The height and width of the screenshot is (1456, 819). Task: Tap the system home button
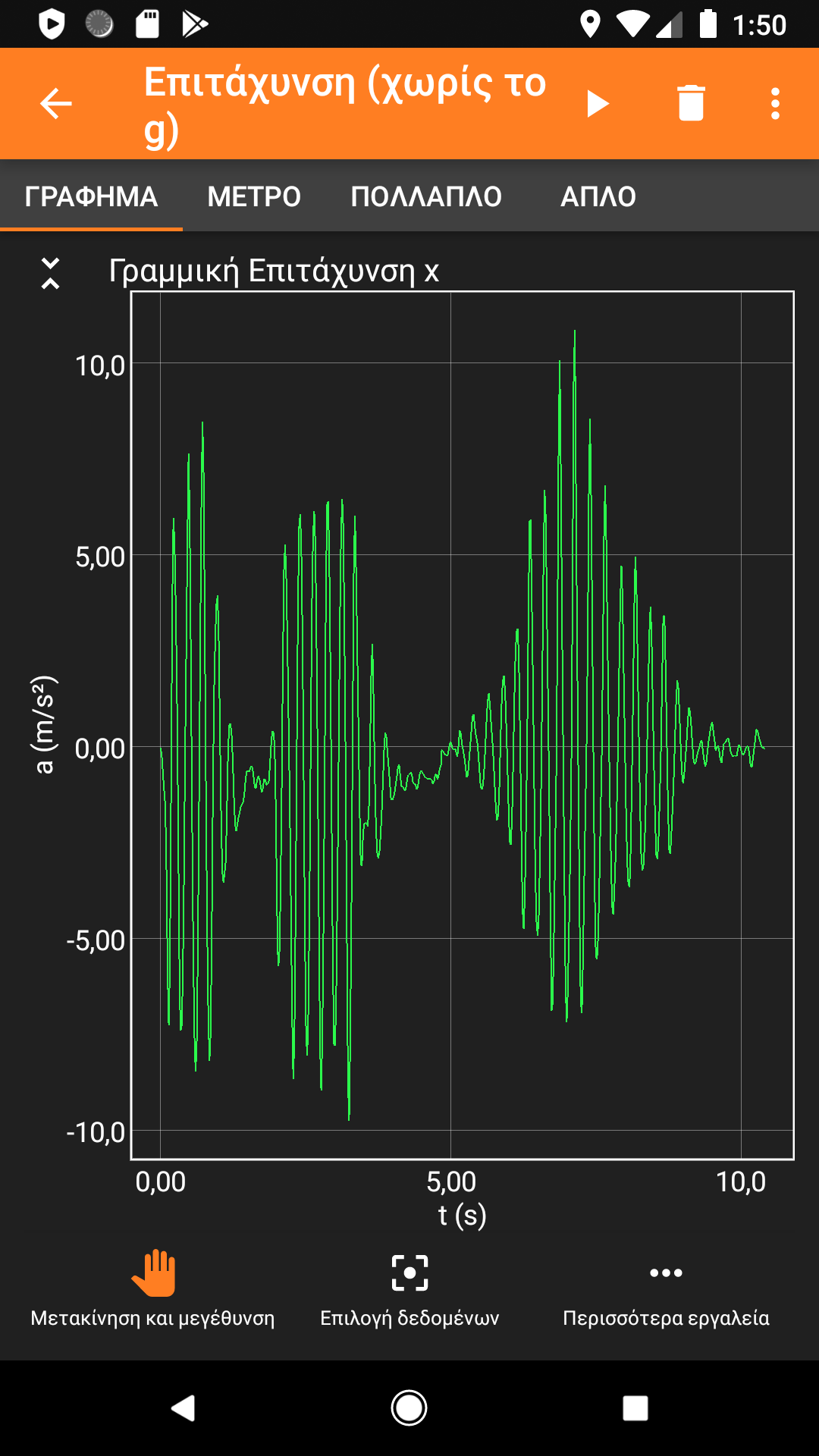(x=409, y=1408)
